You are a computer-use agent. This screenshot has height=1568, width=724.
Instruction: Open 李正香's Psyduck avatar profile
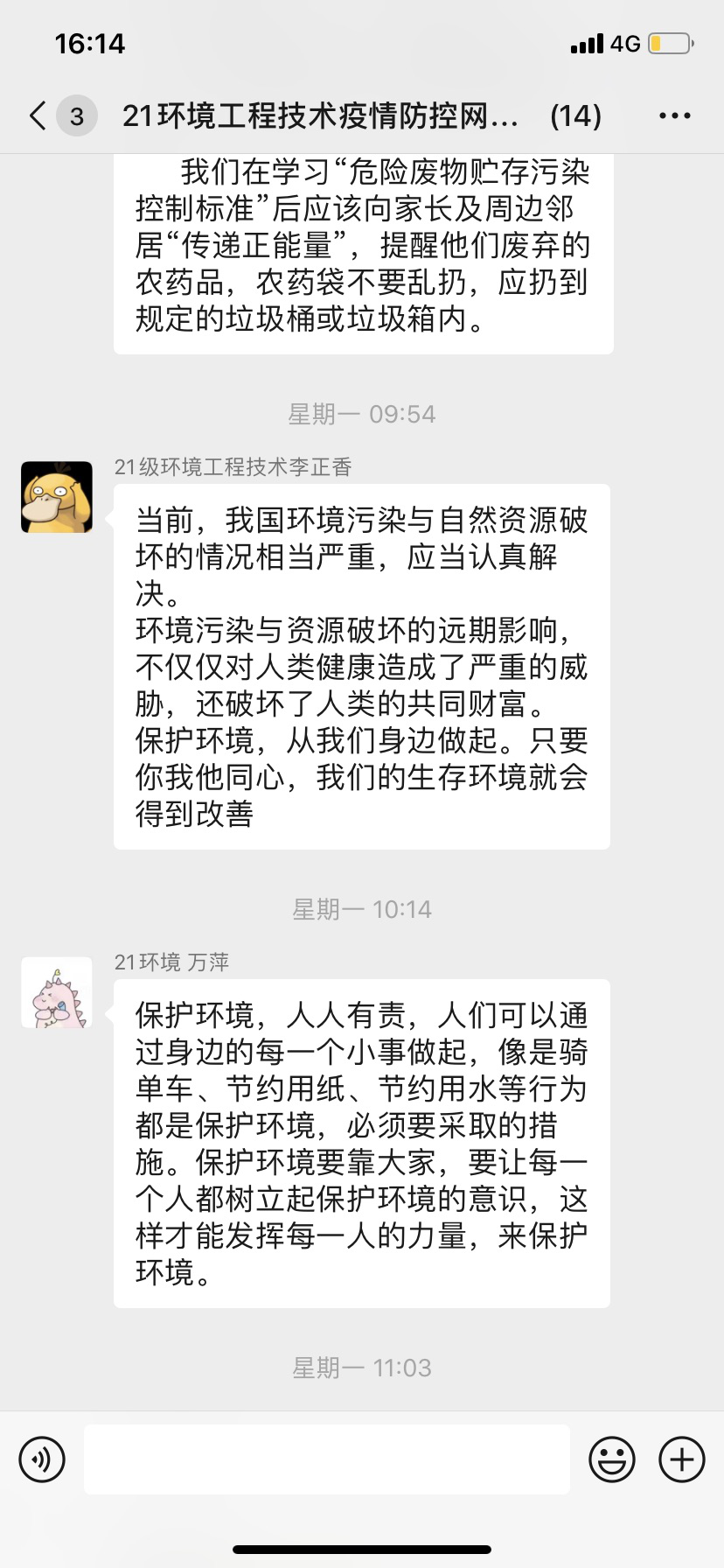pos(57,497)
